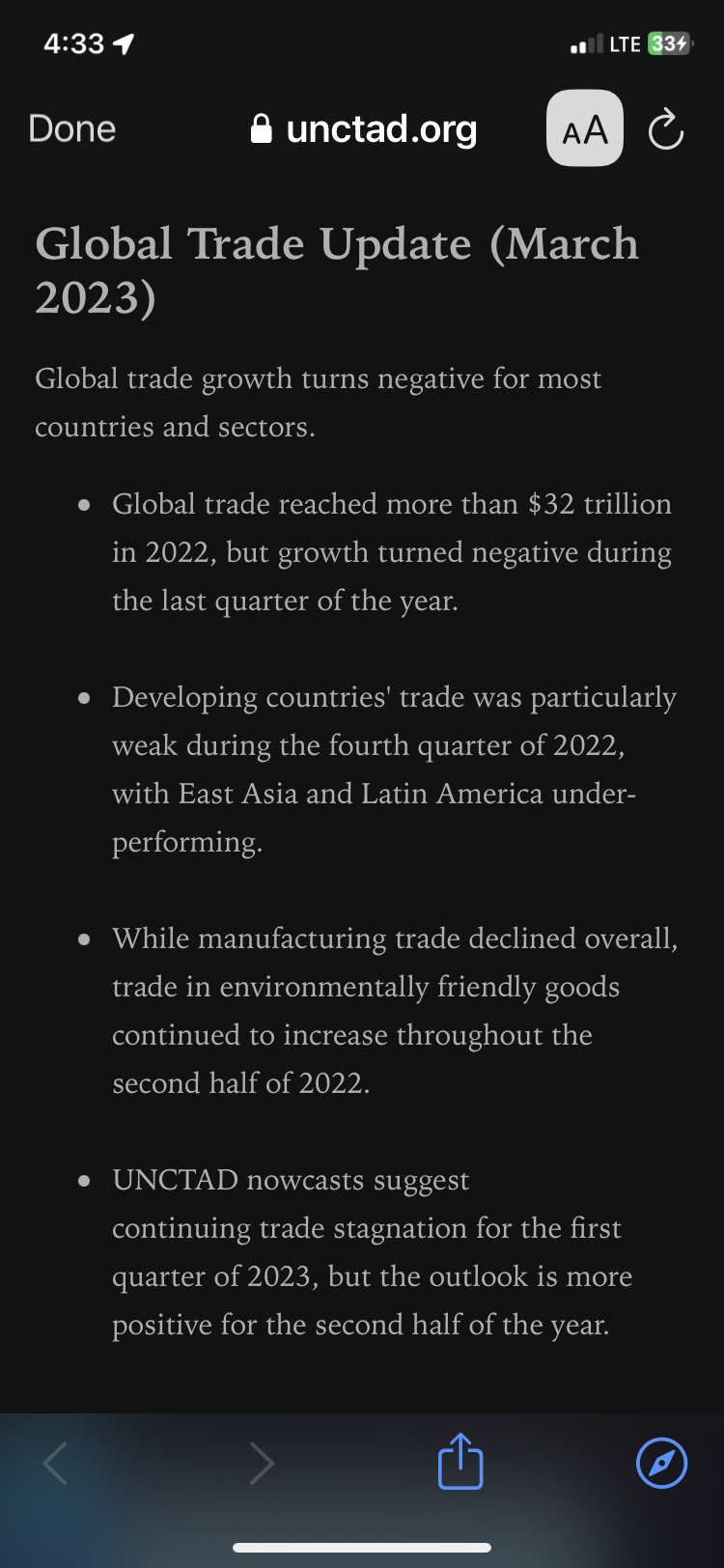Open this page in Safari
Viewport: 724px width, 1568px height.
(661, 1463)
